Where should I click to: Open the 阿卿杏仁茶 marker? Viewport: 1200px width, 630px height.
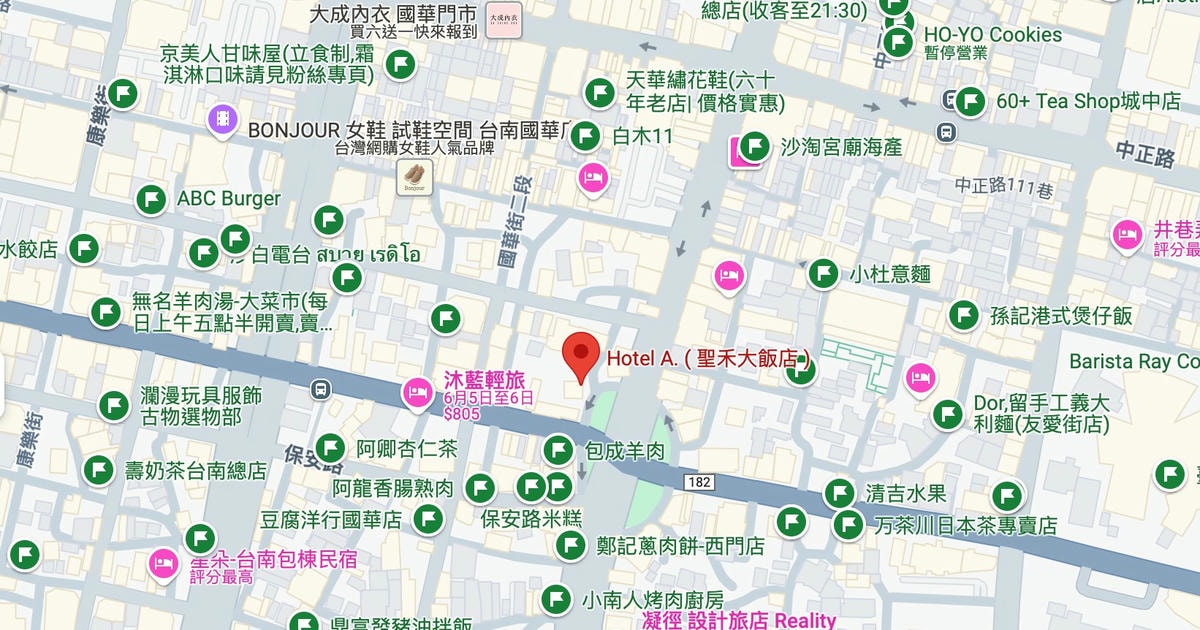(331, 449)
